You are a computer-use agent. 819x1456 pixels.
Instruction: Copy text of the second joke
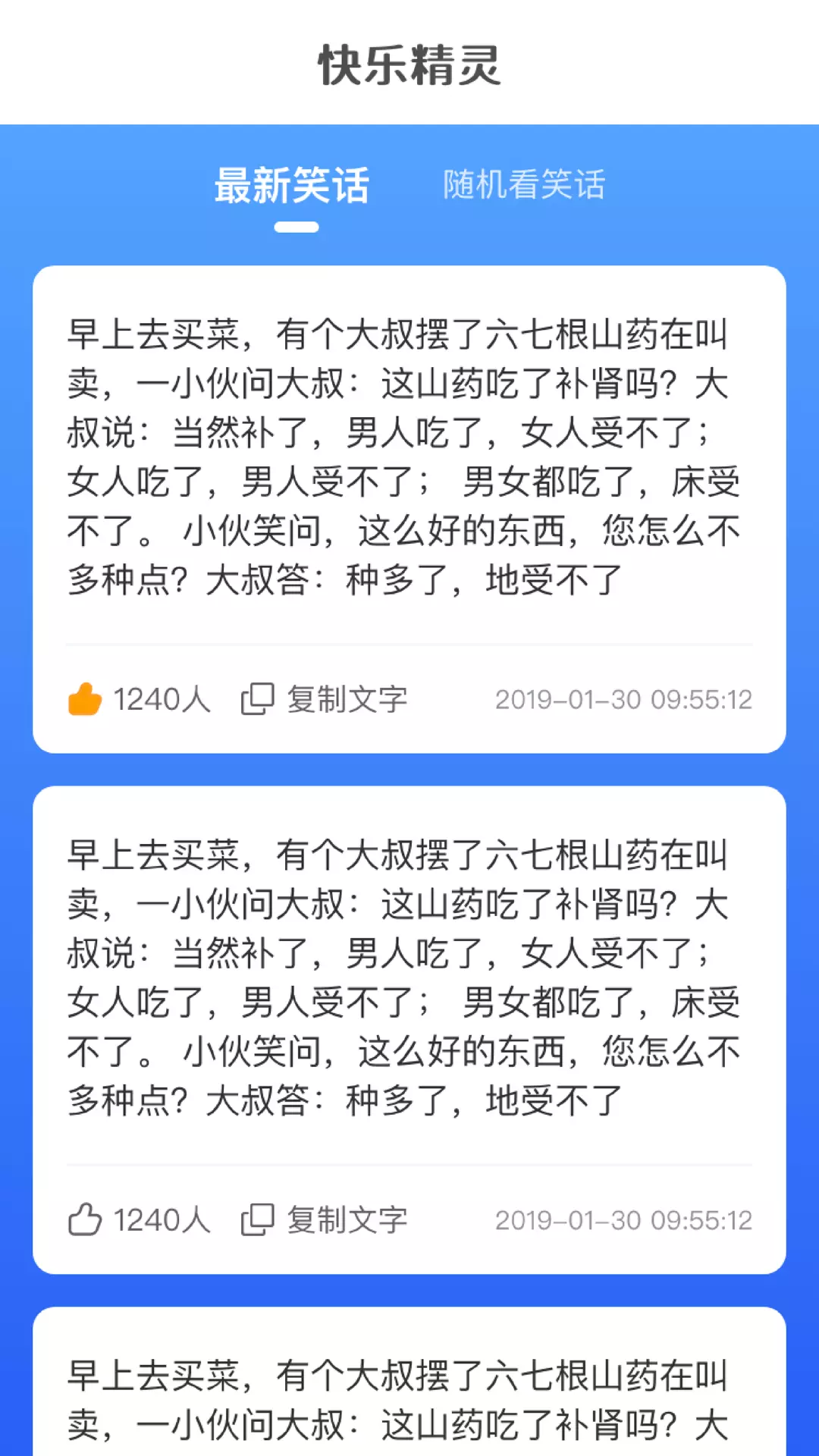click(325, 1220)
